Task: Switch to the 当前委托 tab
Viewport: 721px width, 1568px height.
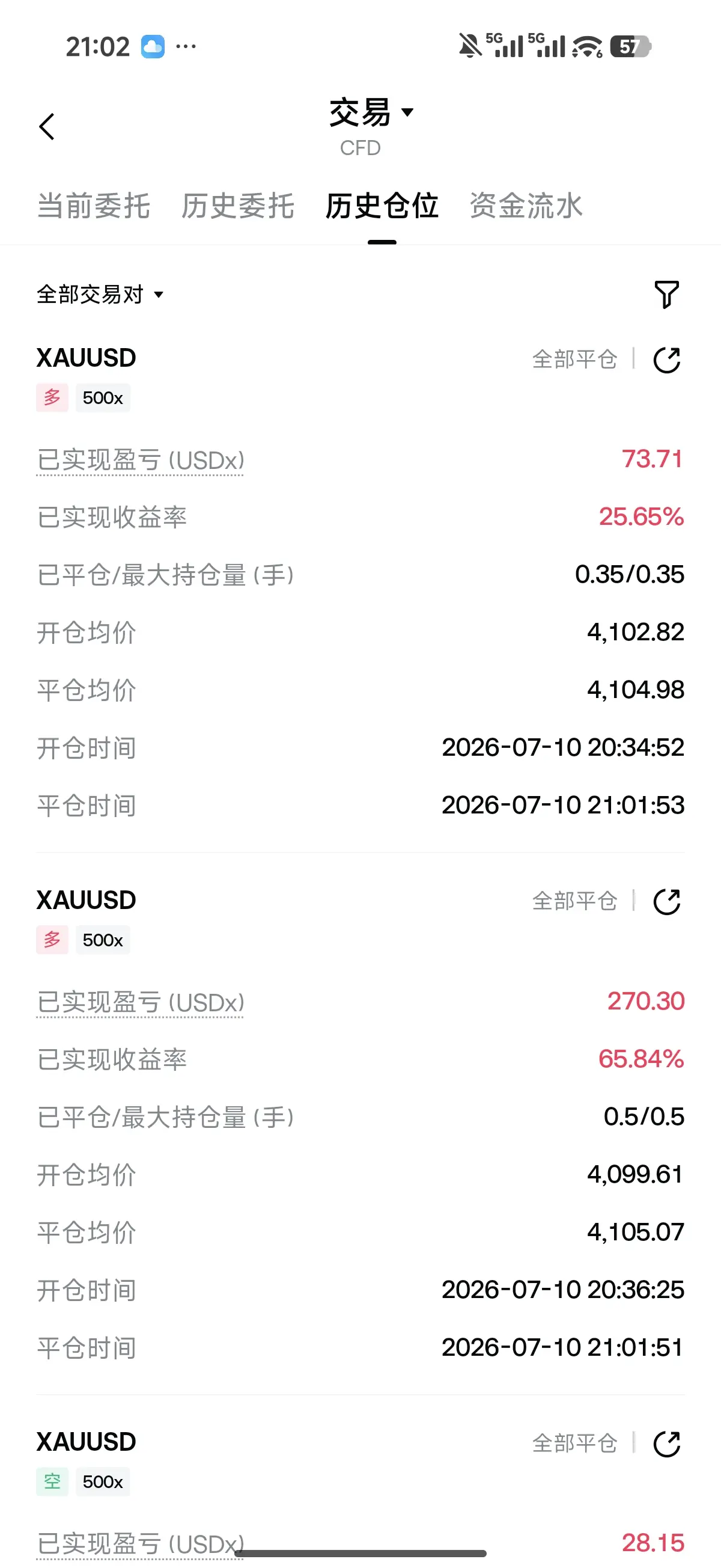Action: coord(94,206)
